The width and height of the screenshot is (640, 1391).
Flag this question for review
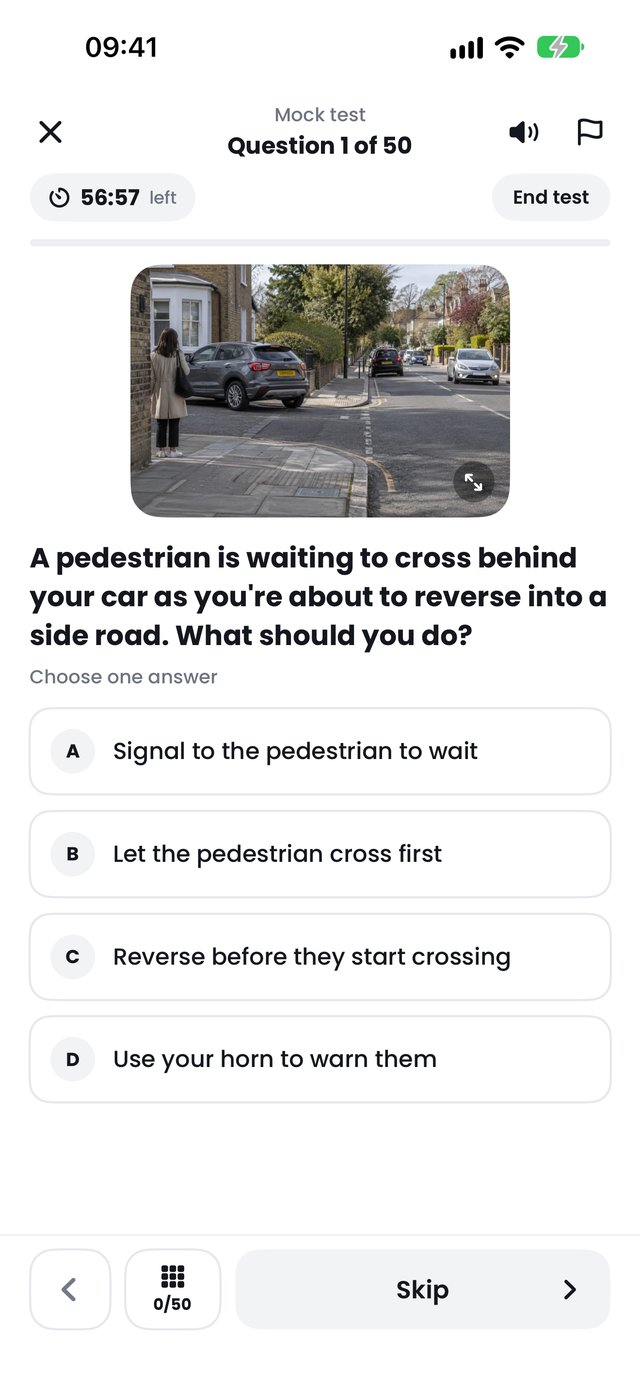click(590, 132)
